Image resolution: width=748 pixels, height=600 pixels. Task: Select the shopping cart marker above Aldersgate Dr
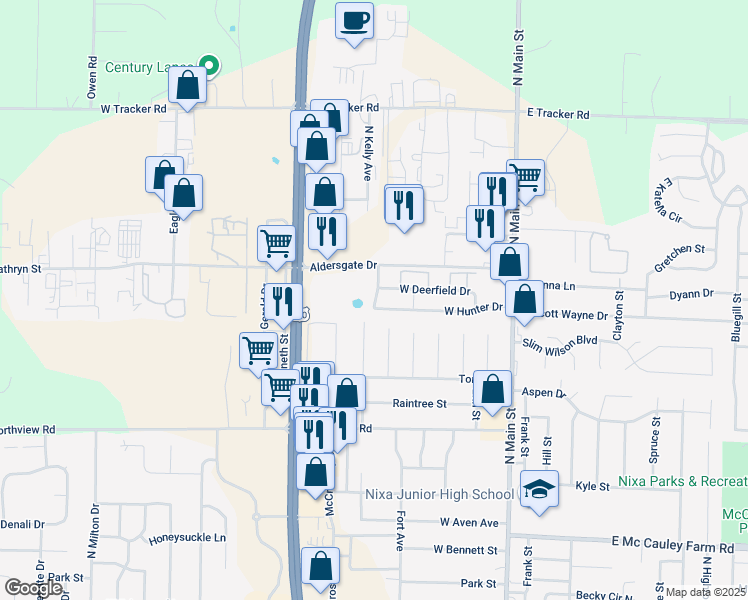tap(277, 242)
